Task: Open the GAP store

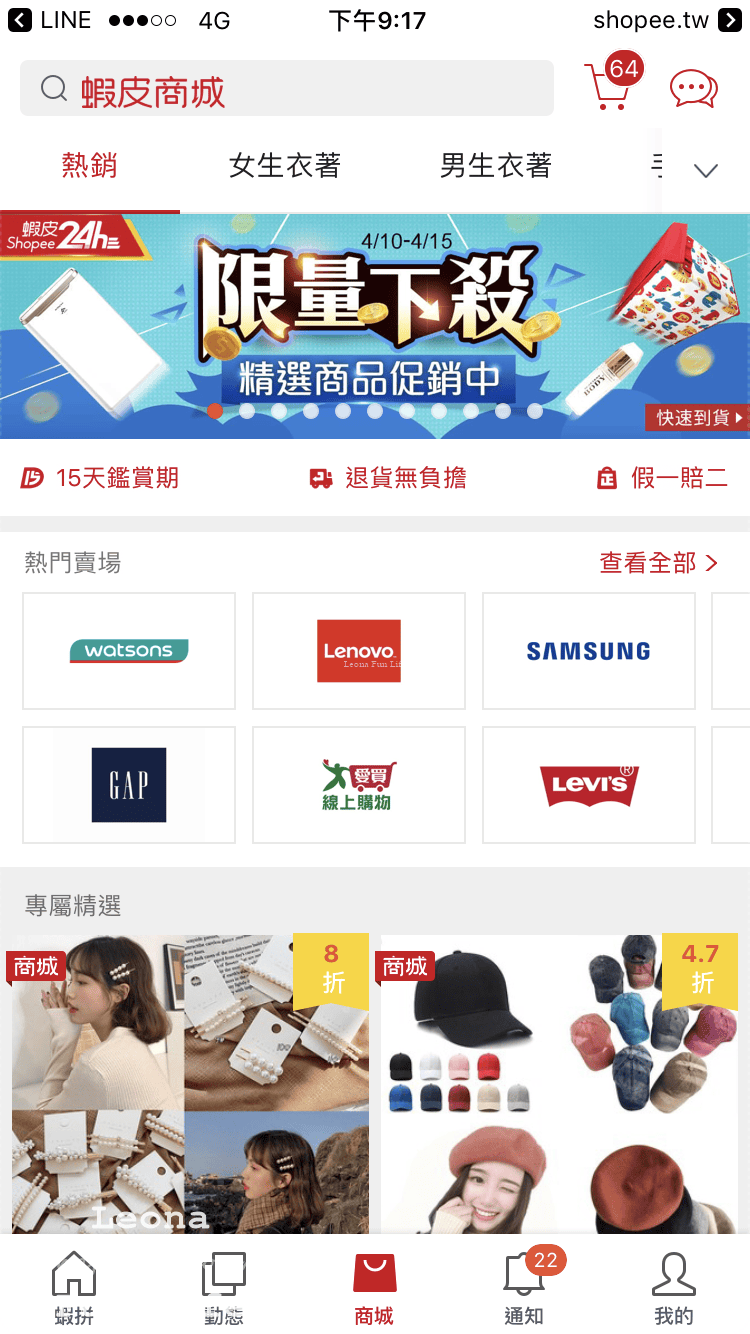Action: click(129, 785)
